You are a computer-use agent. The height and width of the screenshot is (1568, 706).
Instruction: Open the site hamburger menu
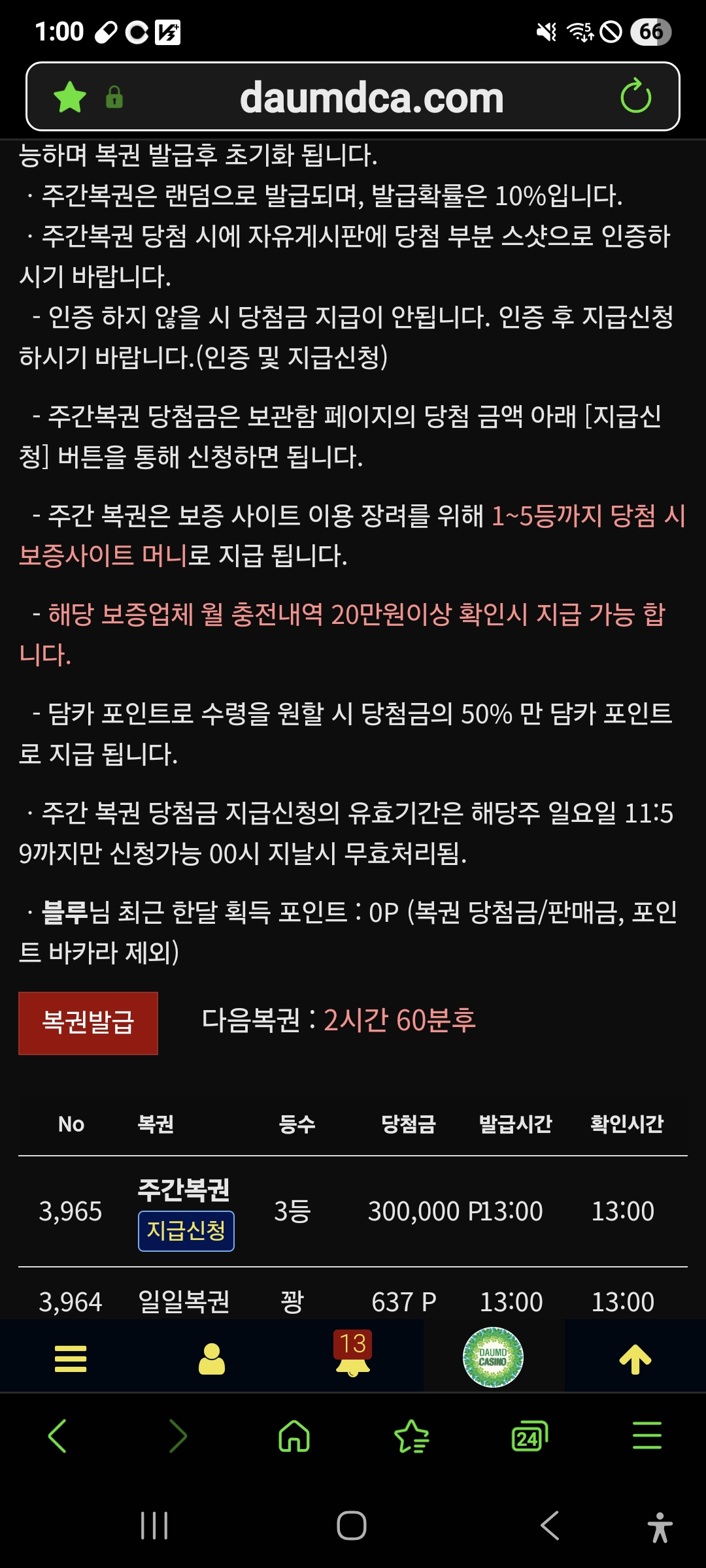pyautogui.click(x=71, y=1359)
